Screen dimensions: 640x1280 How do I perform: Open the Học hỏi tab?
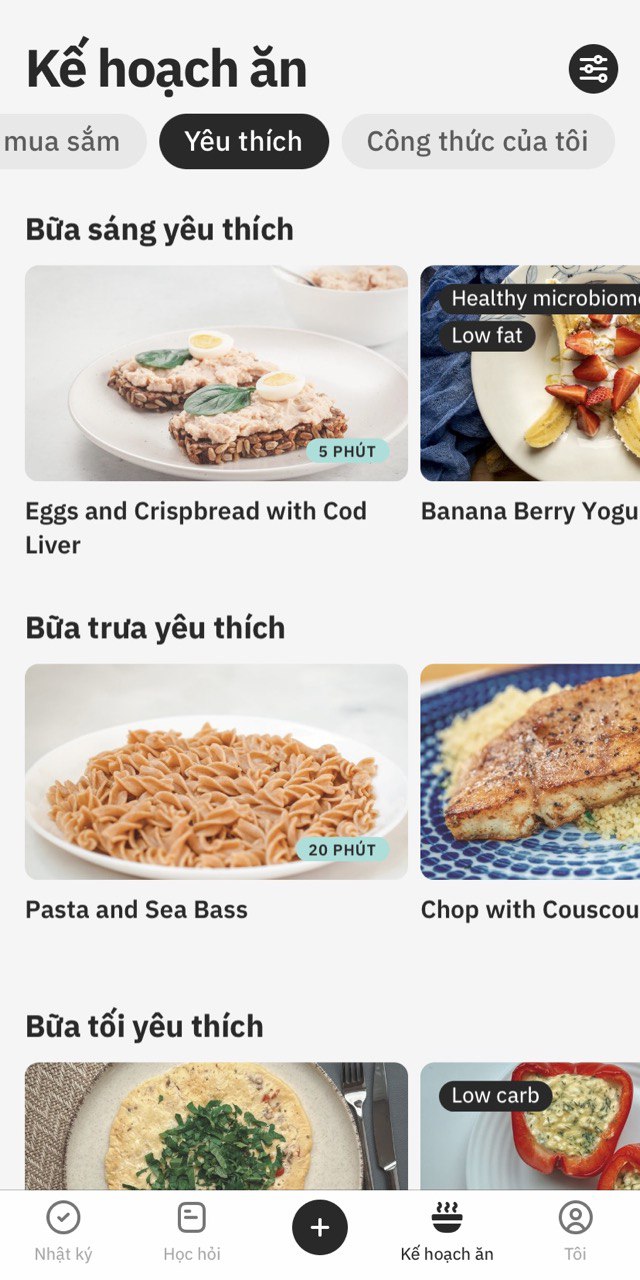tap(191, 1232)
